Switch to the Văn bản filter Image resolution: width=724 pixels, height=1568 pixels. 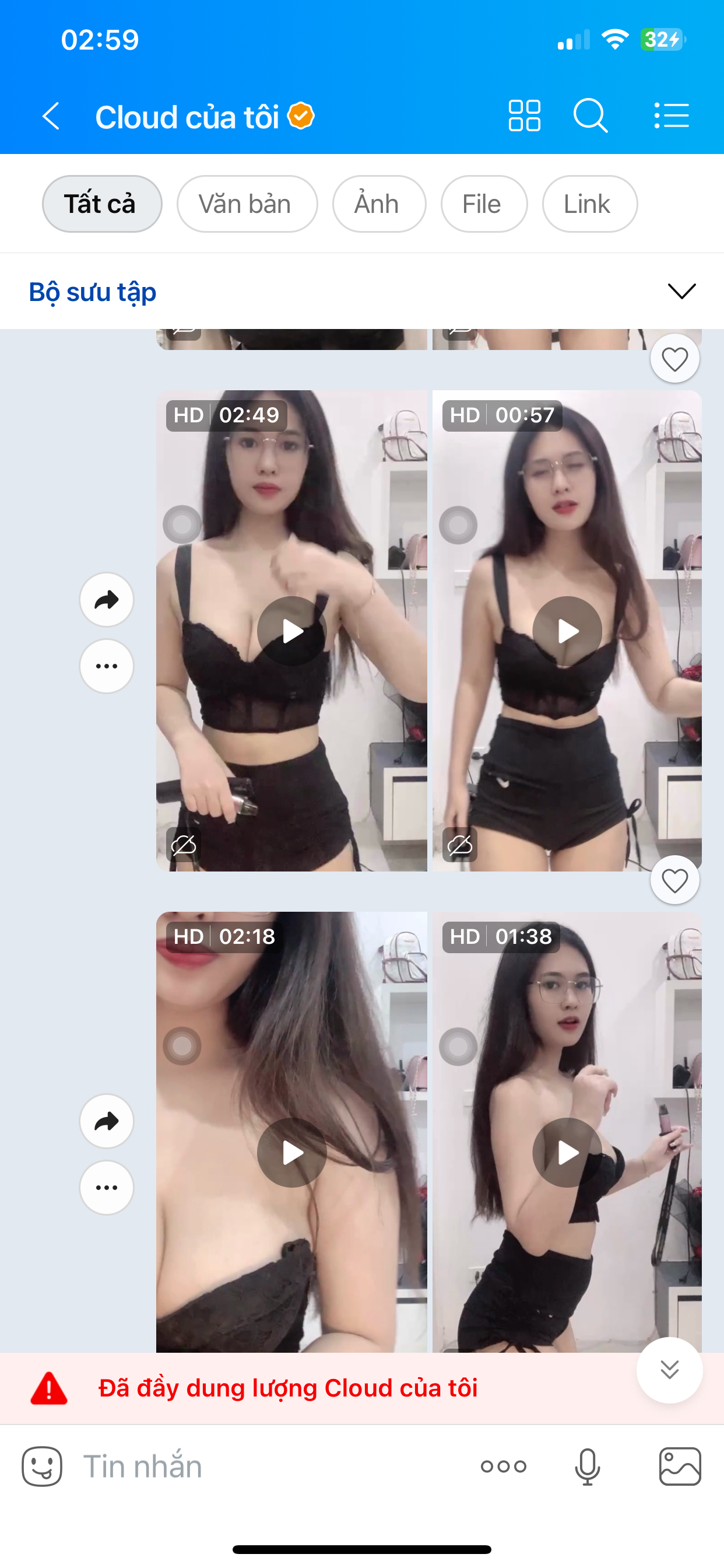tap(247, 204)
